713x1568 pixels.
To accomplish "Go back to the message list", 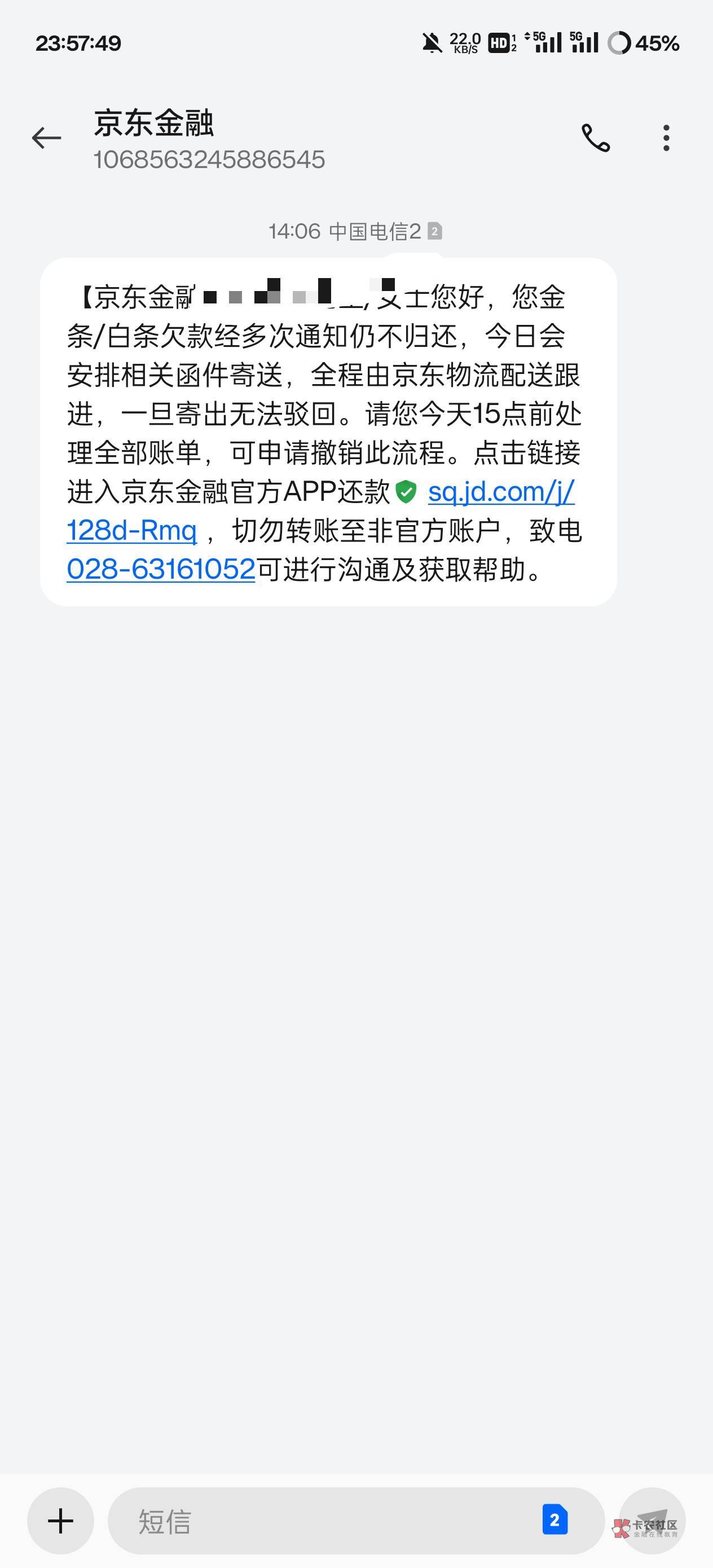I will click(47, 138).
